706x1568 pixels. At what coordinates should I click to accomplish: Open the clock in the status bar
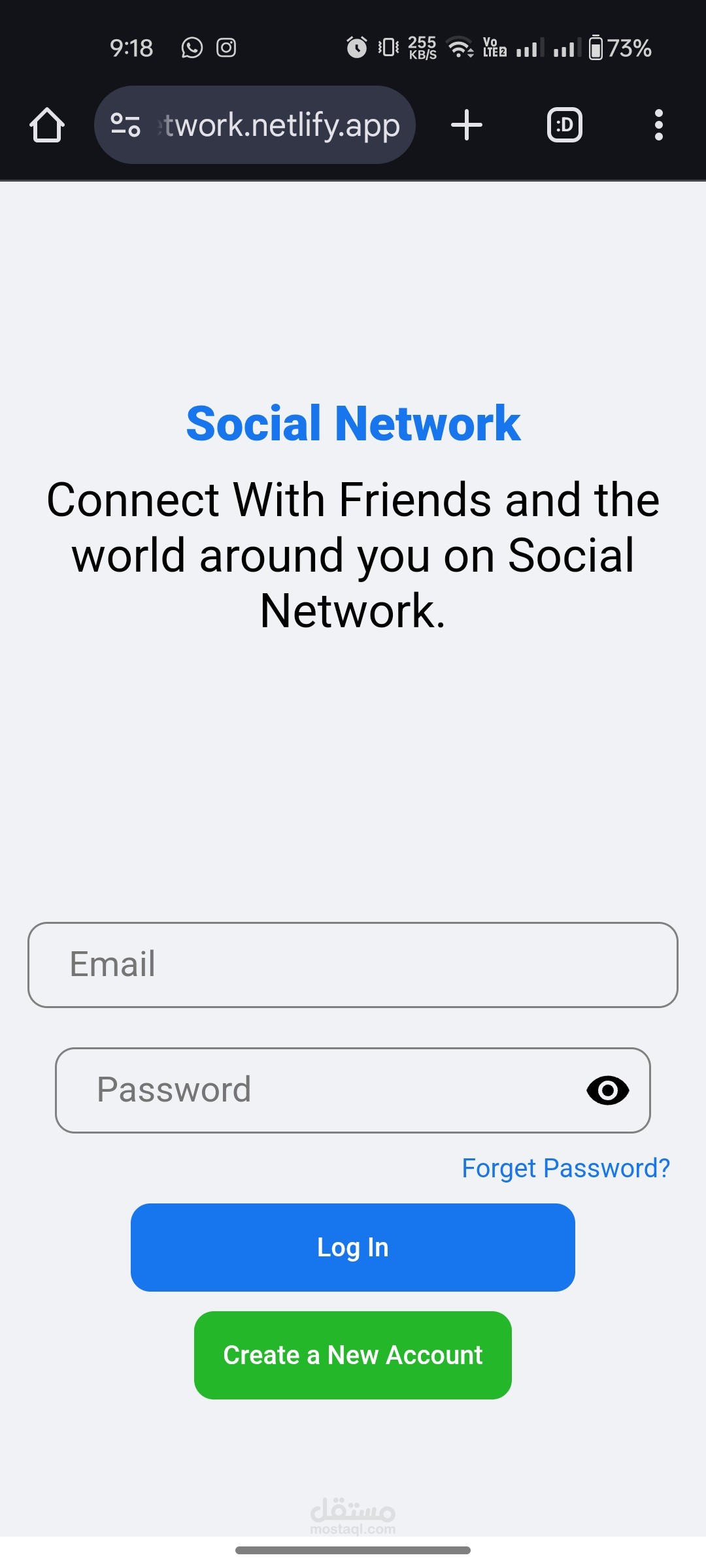(131, 46)
